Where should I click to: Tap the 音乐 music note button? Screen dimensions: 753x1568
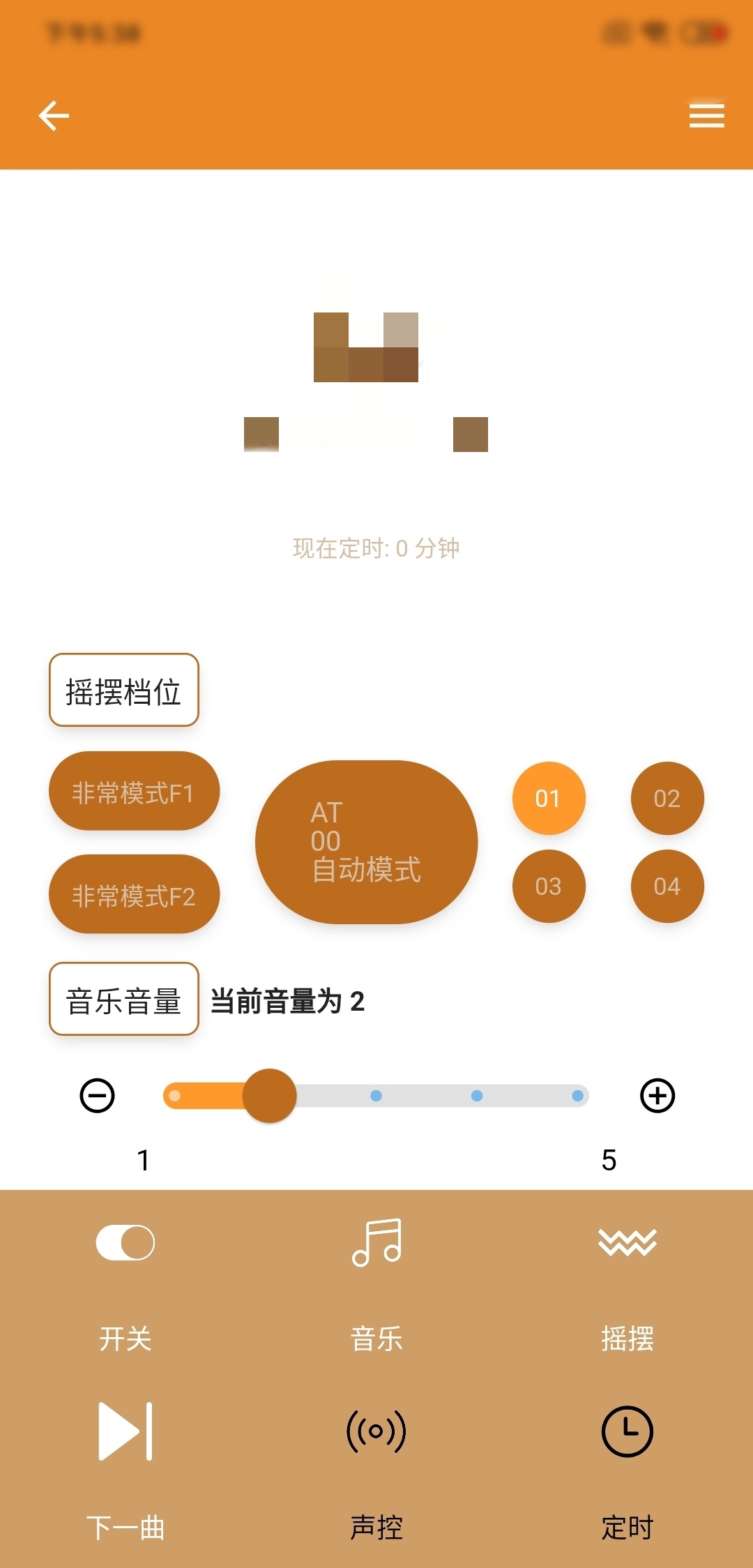coord(376,1243)
